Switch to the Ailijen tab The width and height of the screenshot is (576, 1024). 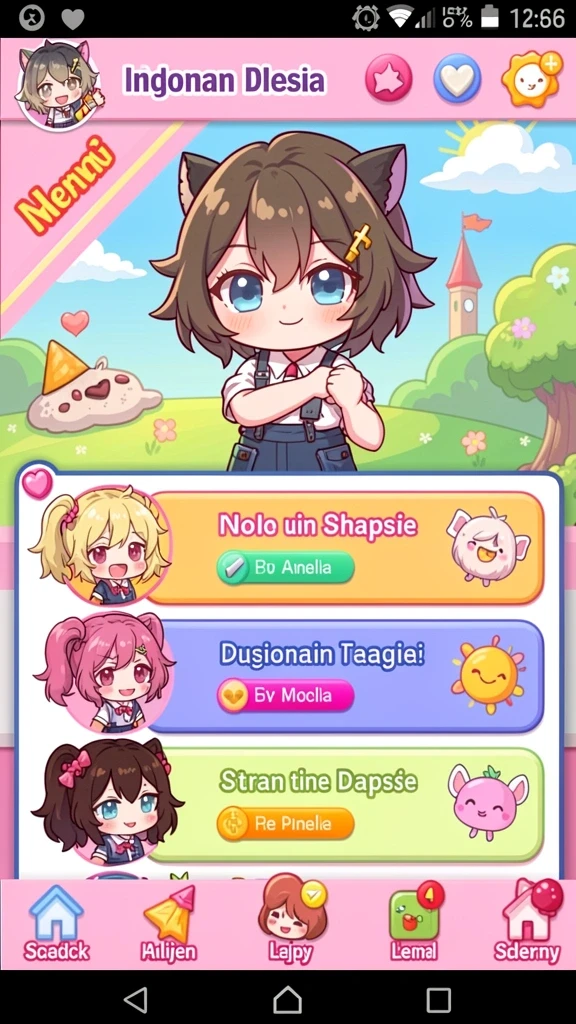[169, 924]
